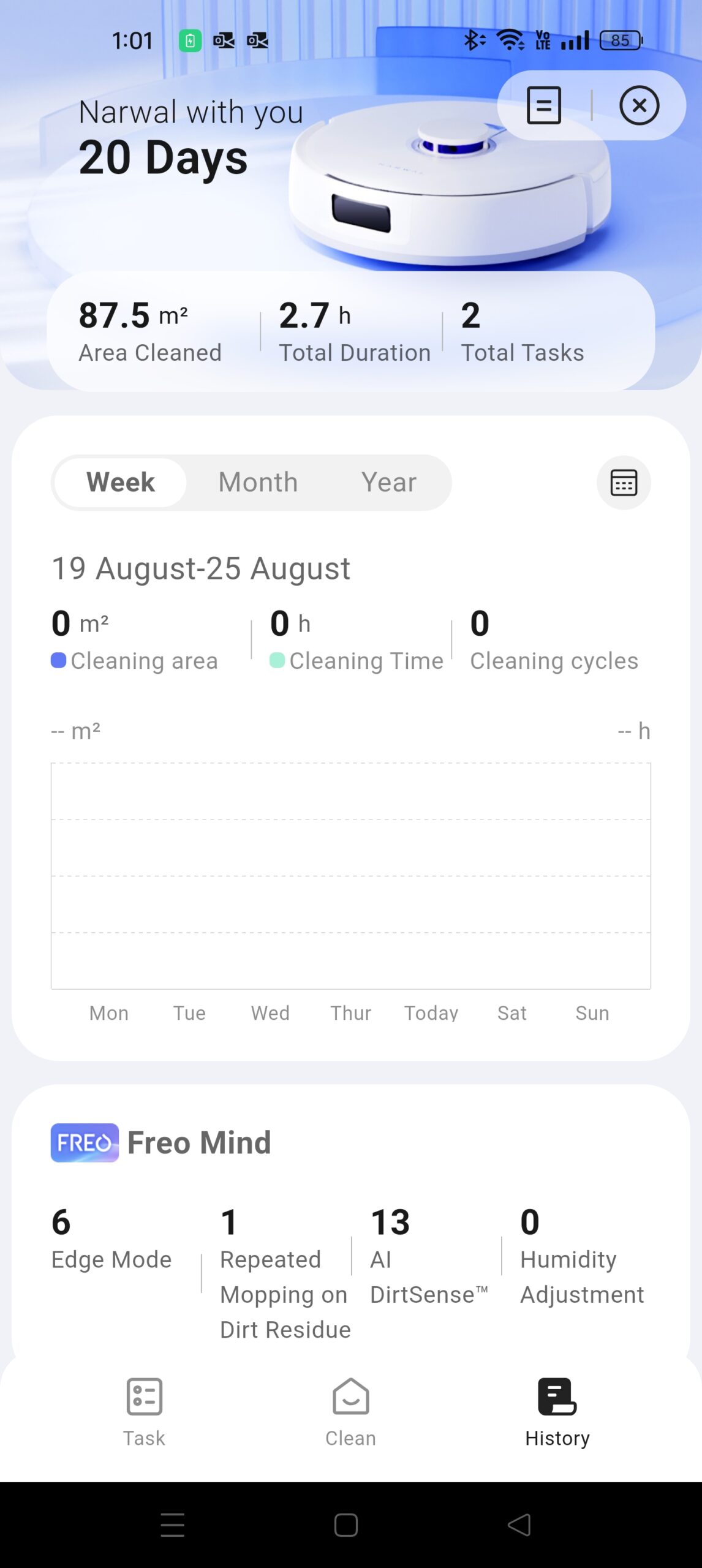Go to the phone's home screen
Image resolution: width=702 pixels, height=1568 pixels.
(x=346, y=1525)
